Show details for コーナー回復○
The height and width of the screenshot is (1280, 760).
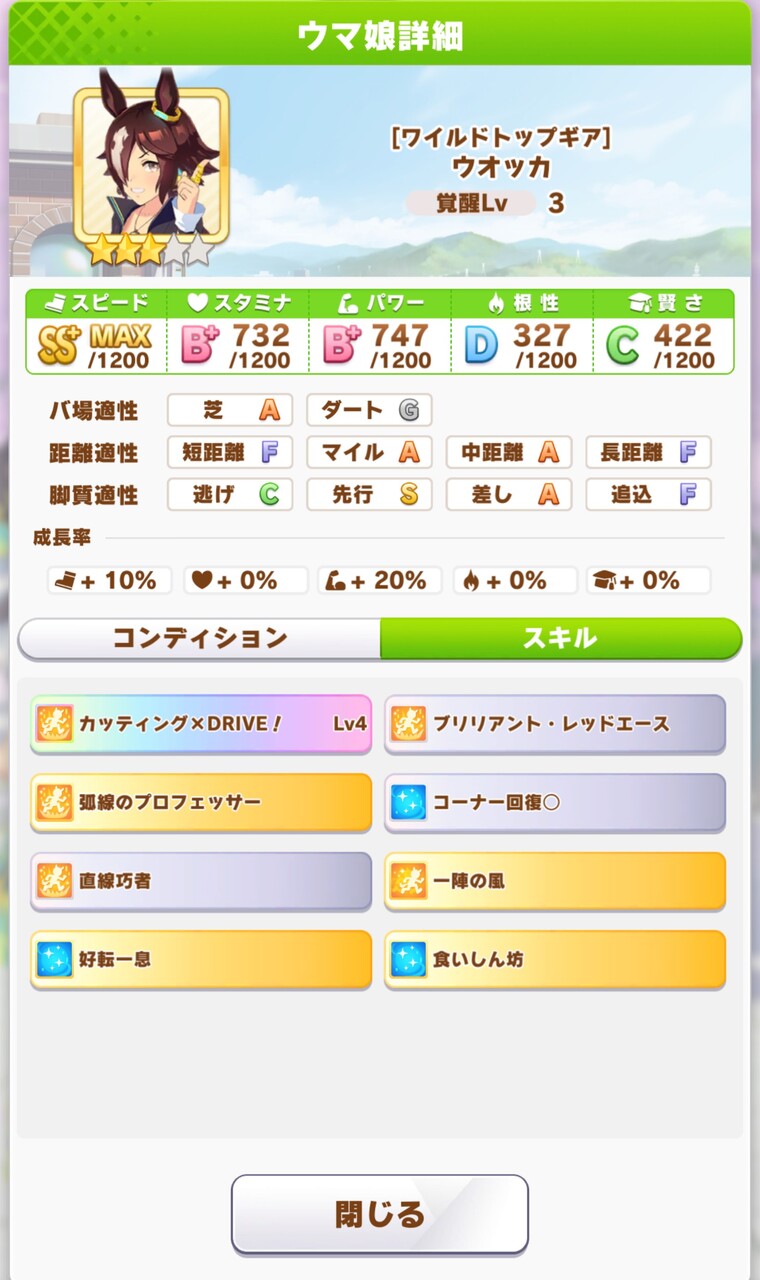[555, 802]
